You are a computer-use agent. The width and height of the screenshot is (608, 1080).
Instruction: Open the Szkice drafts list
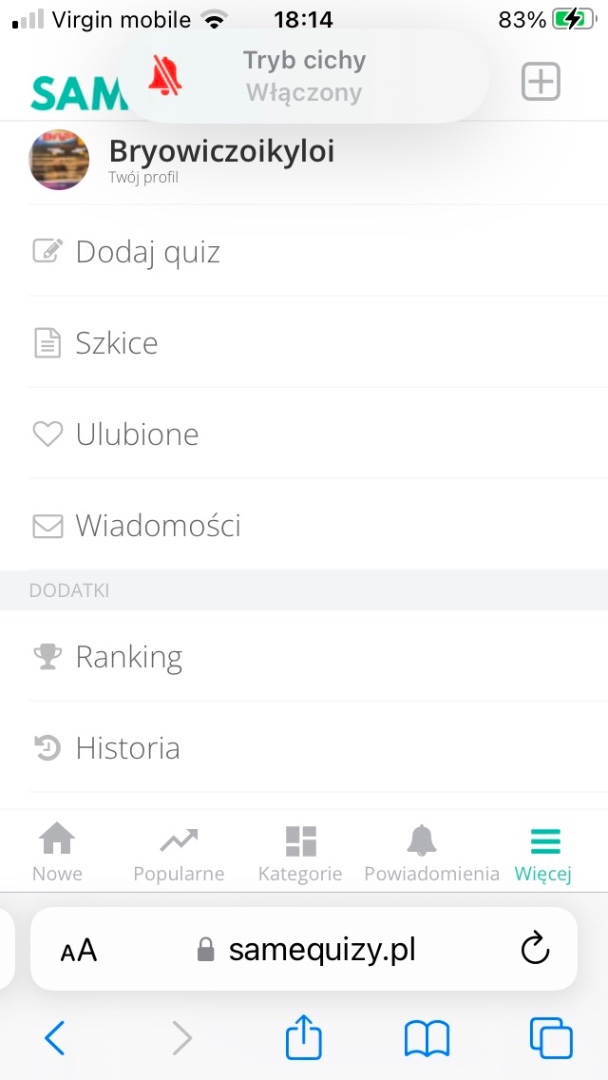click(116, 343)
